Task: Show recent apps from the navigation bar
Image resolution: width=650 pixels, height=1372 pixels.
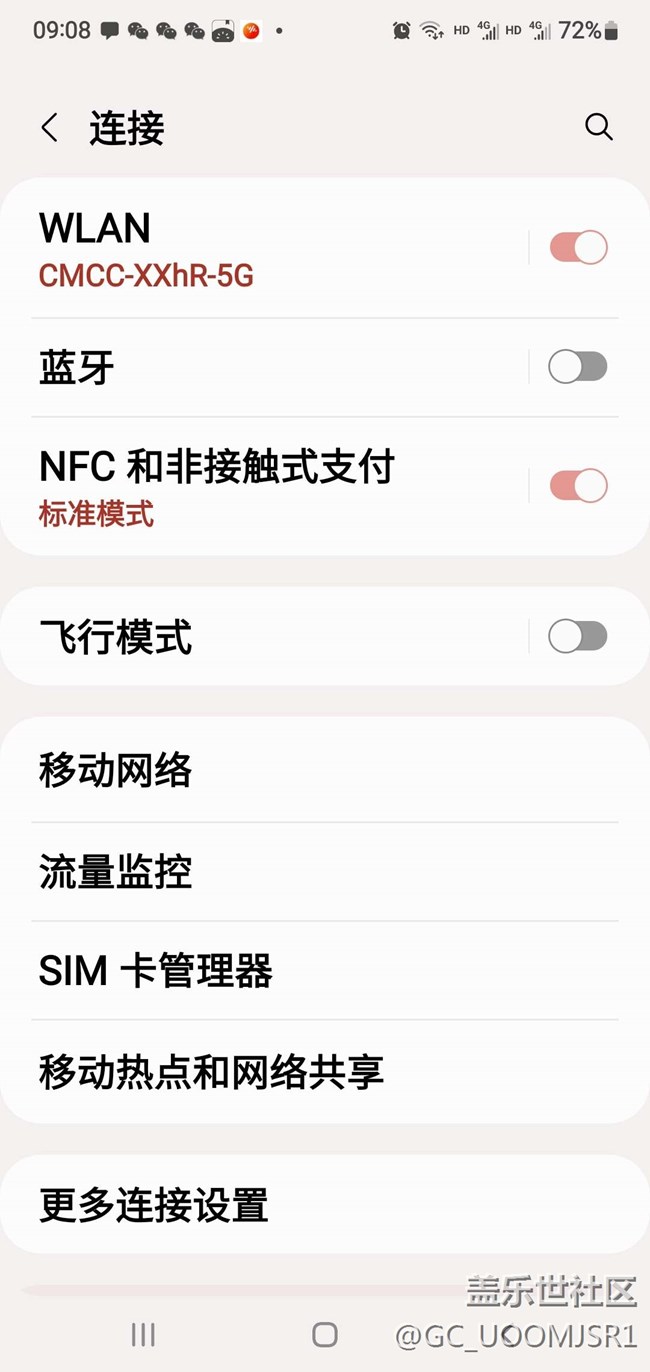Action: click(x=143, y=1334)
